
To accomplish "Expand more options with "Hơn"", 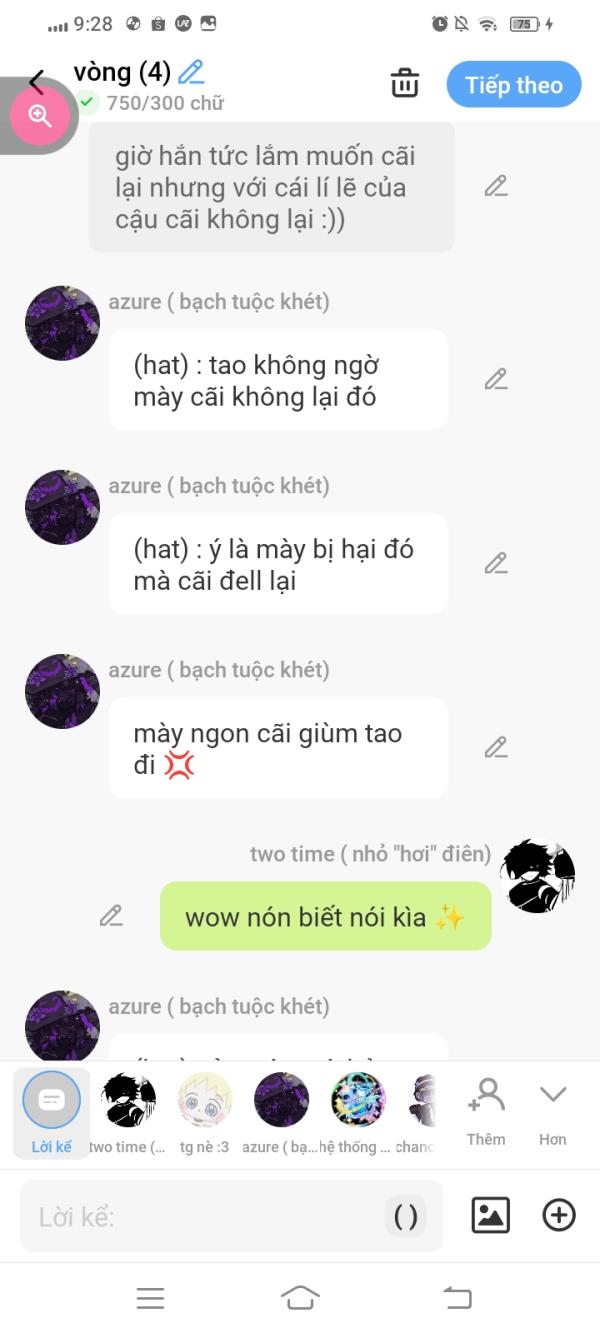I will pos(553,1108).
